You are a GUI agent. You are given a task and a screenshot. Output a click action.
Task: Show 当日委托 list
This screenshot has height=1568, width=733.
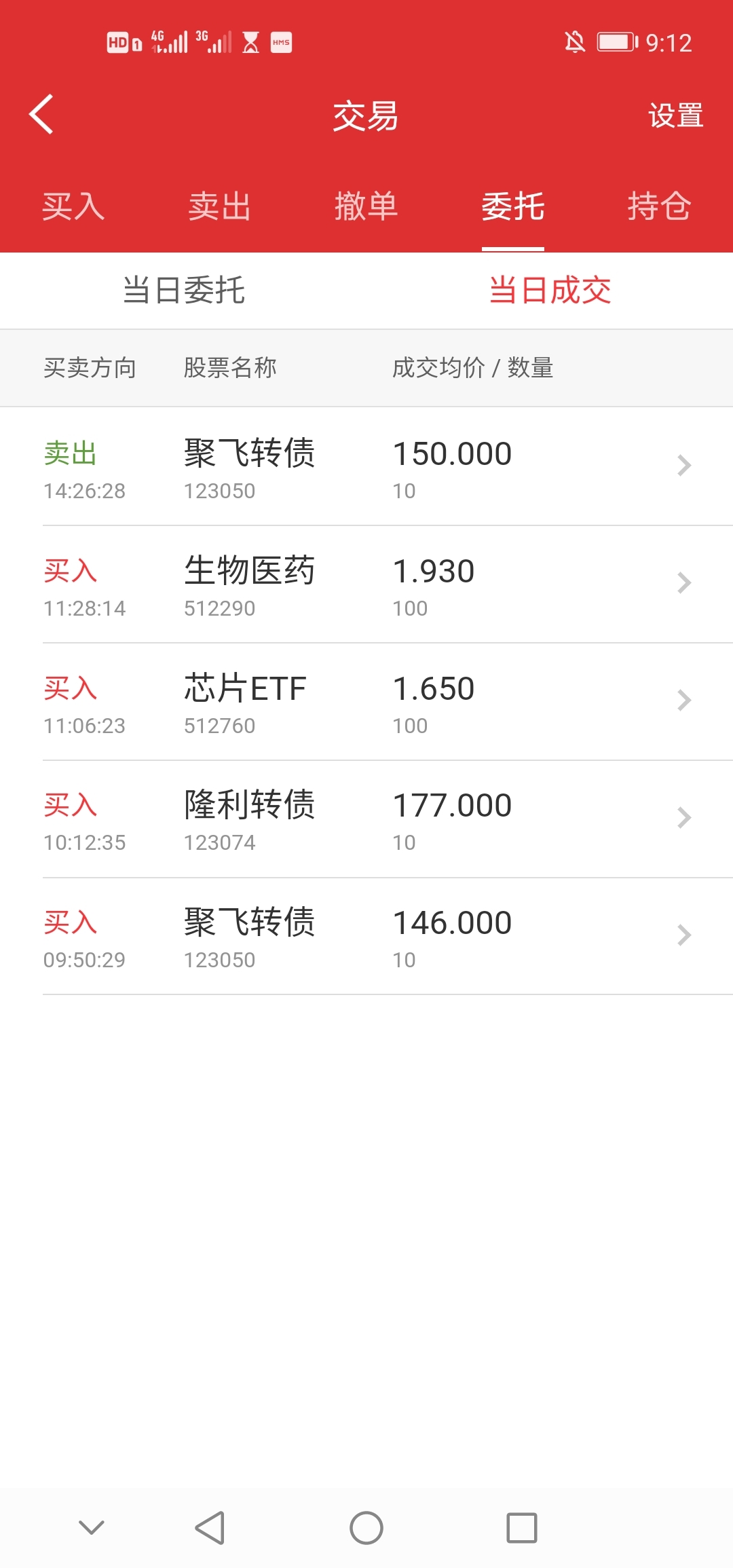pyautogui.click(x=183, y=291)
